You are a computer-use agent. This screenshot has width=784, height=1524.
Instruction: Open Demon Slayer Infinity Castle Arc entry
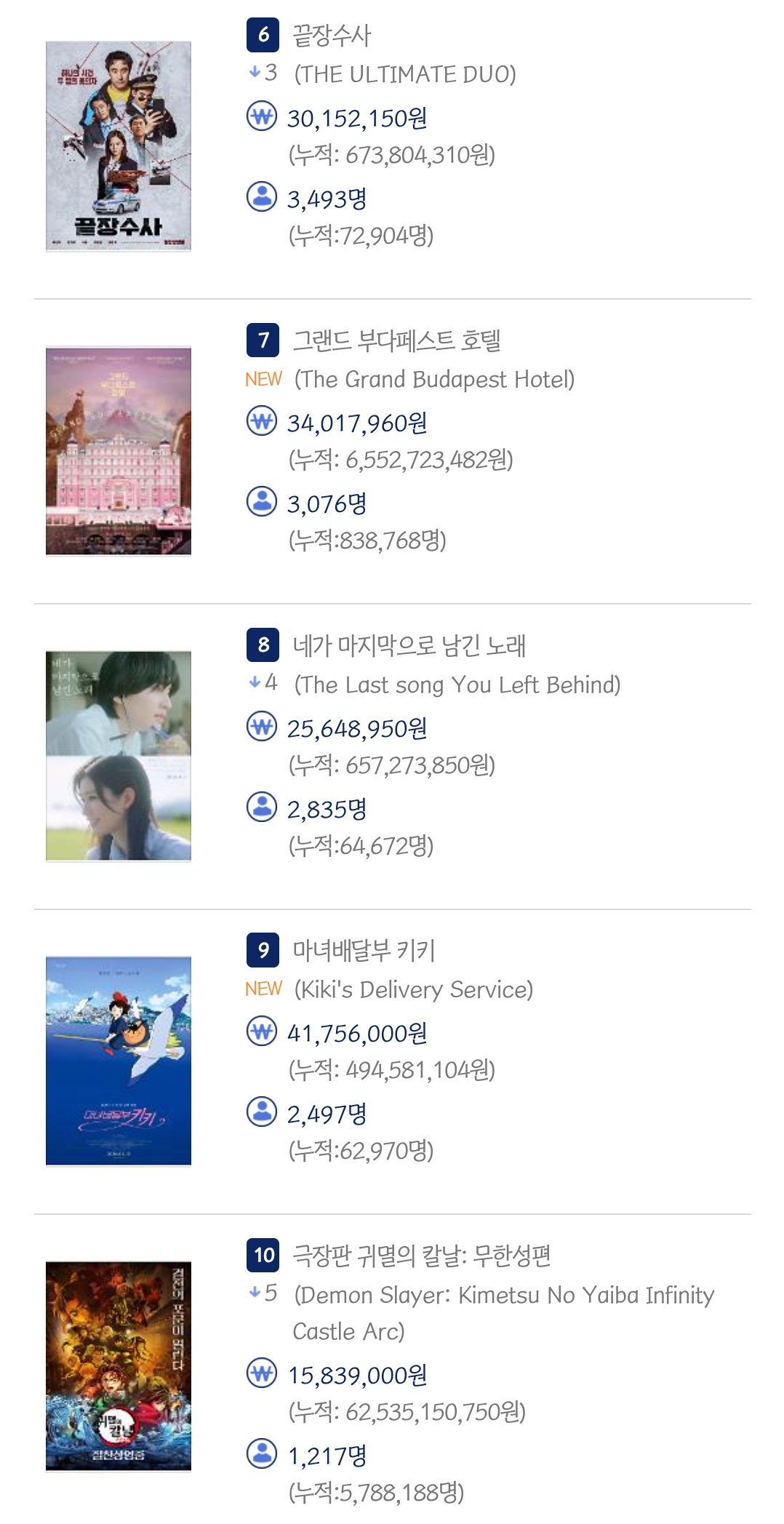(x=421, y=1255)
